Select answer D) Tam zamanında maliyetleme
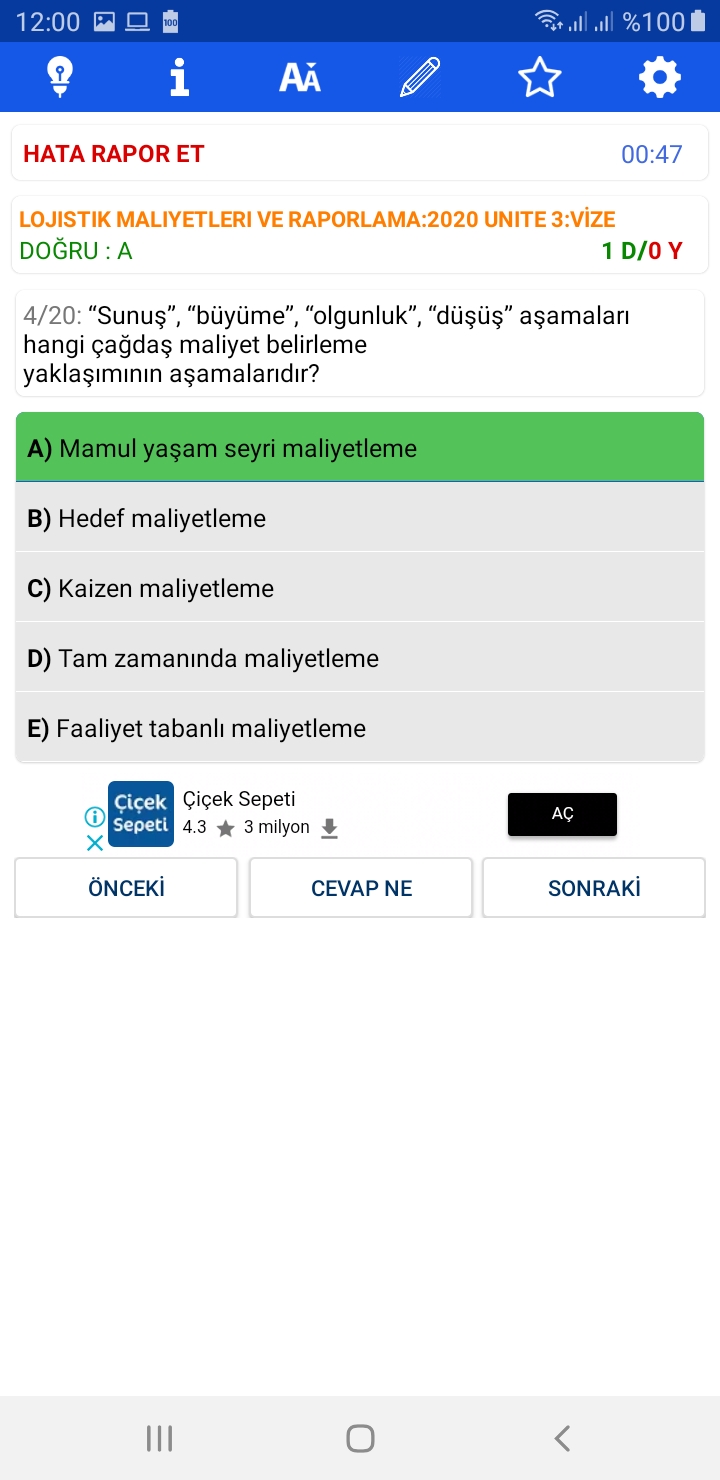 pyautogui.click(x=360, y=658)
